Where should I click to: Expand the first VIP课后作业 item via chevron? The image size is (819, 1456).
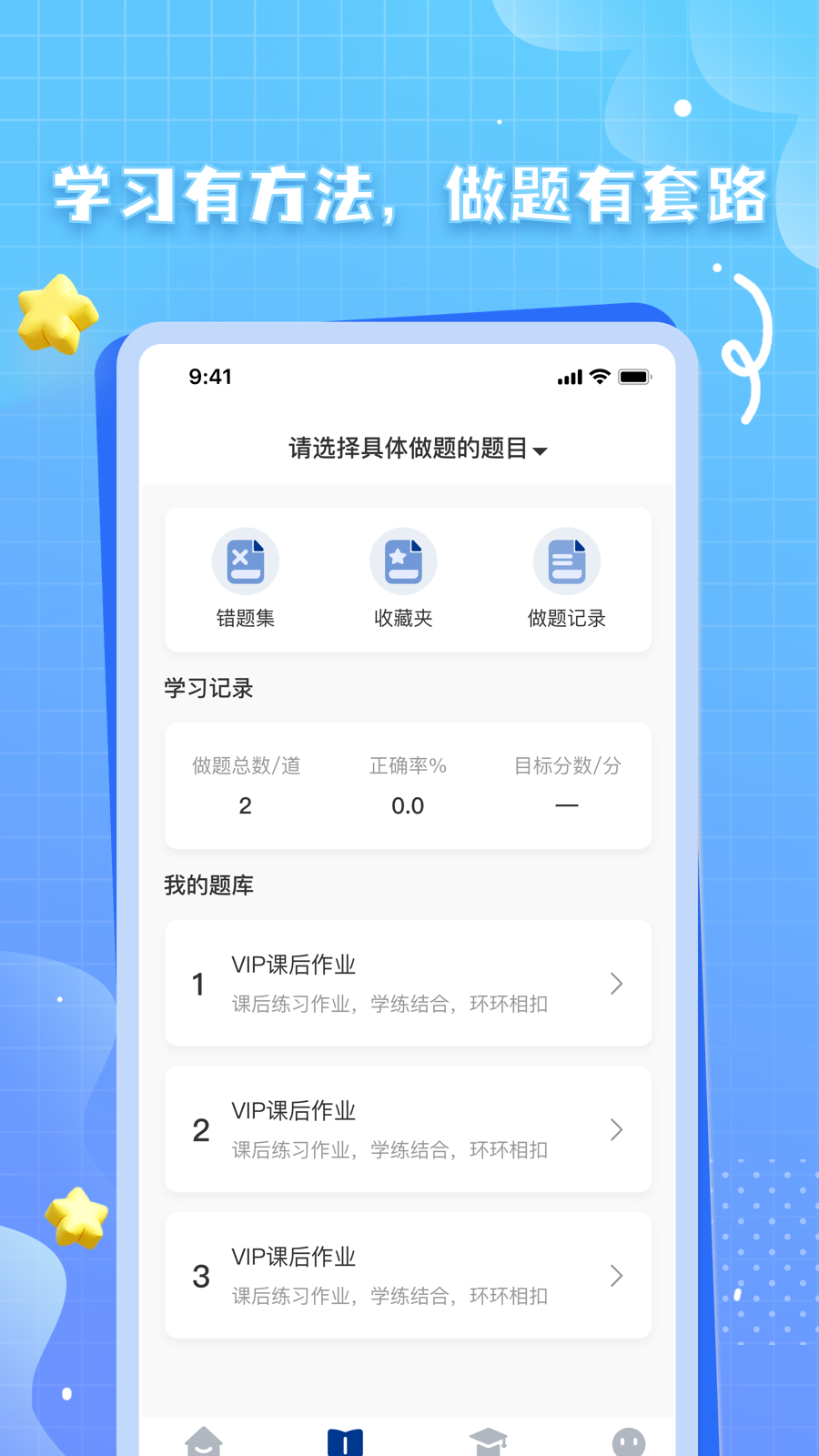pos(616,984)
